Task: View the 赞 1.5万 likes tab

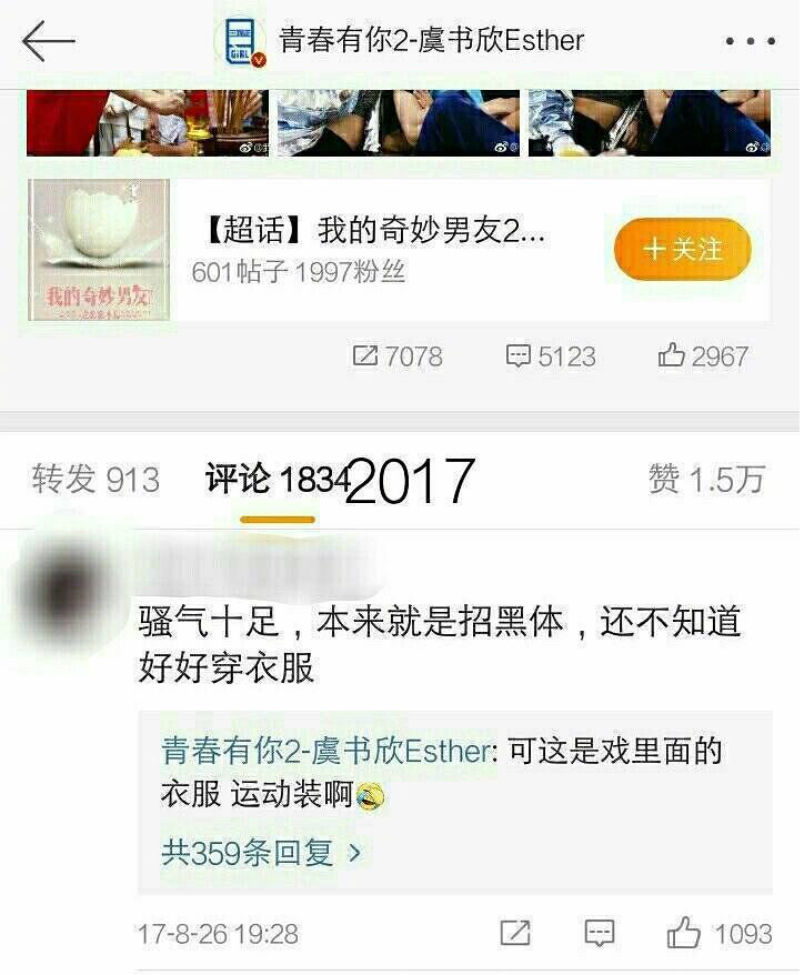Action: [x=706, y=480]
